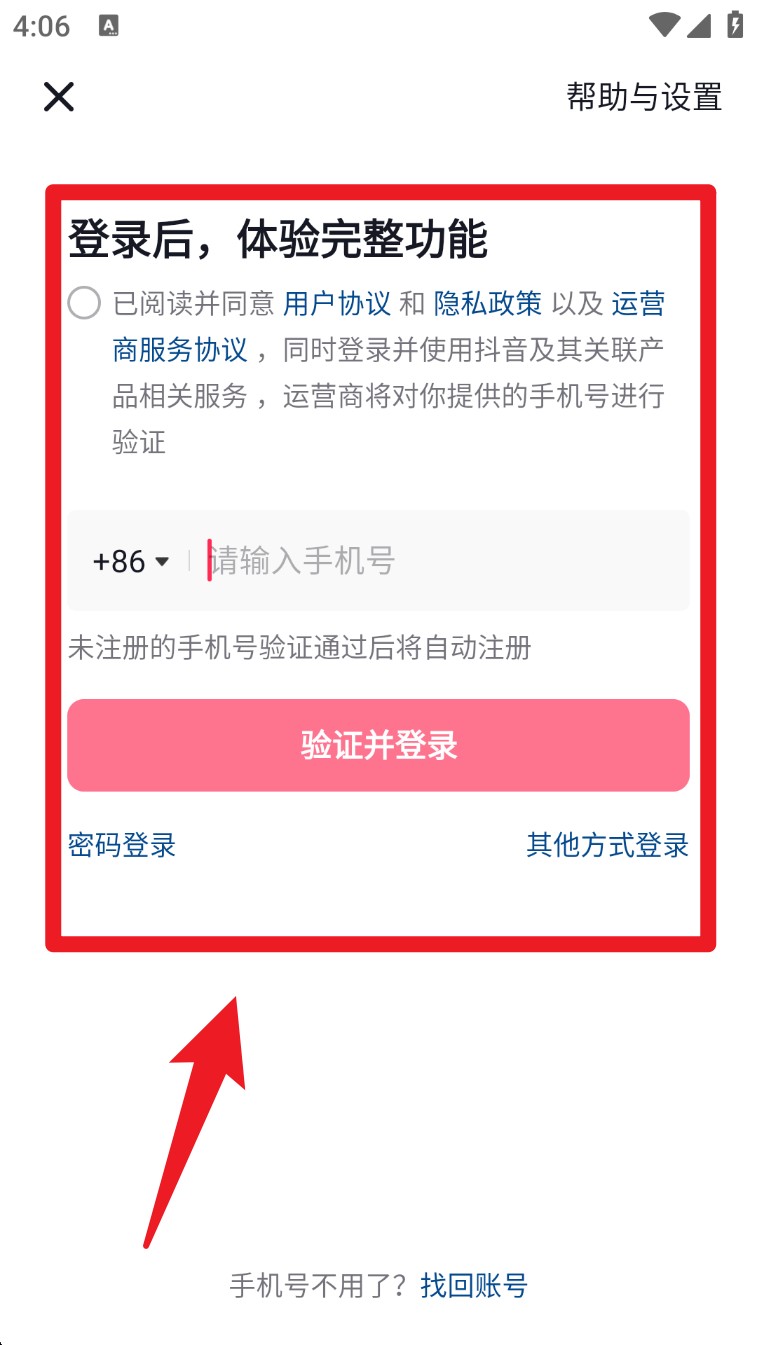Click the clock showing 4:06
Screen dimensions: 757x1345
pyautogui.click(x=39, y=25)
